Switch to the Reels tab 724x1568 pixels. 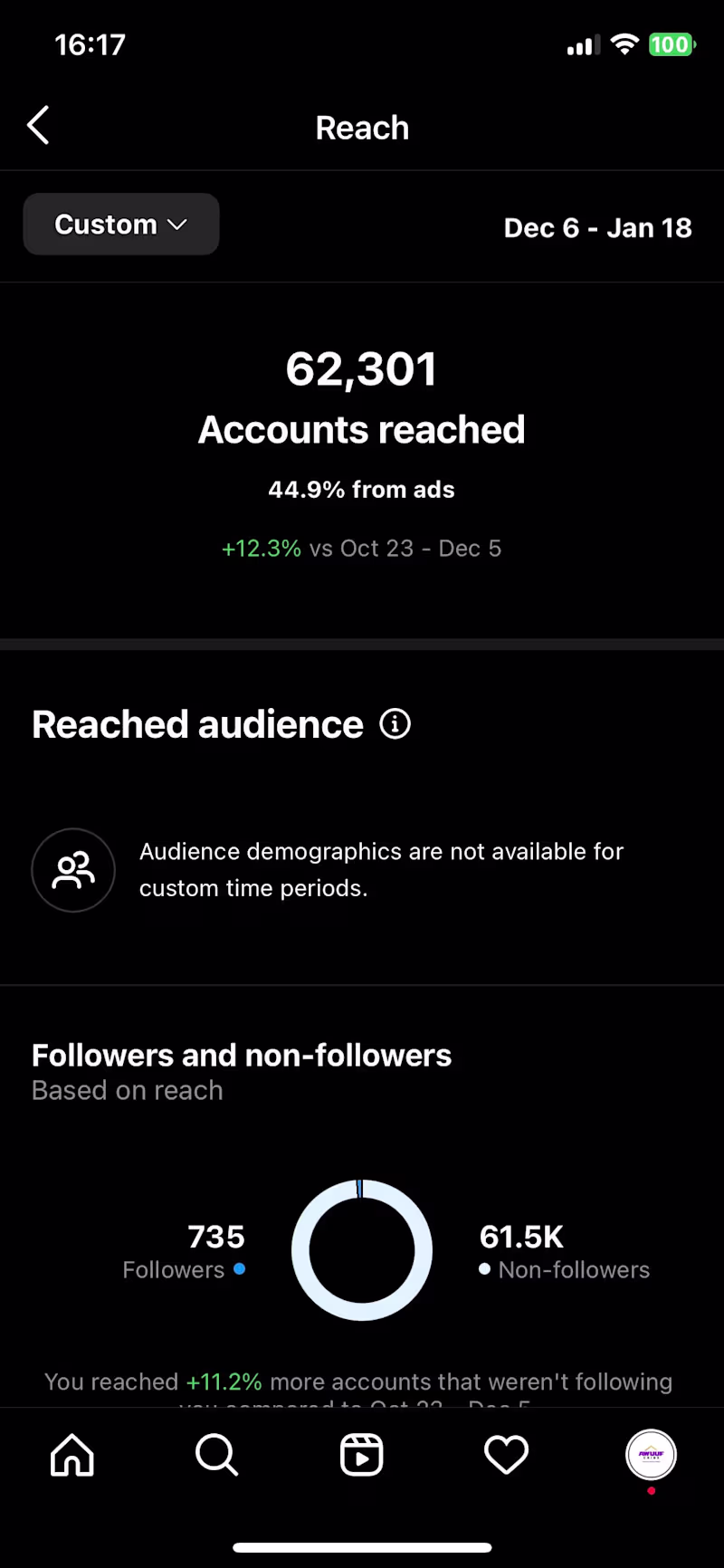click(362, 1456)
